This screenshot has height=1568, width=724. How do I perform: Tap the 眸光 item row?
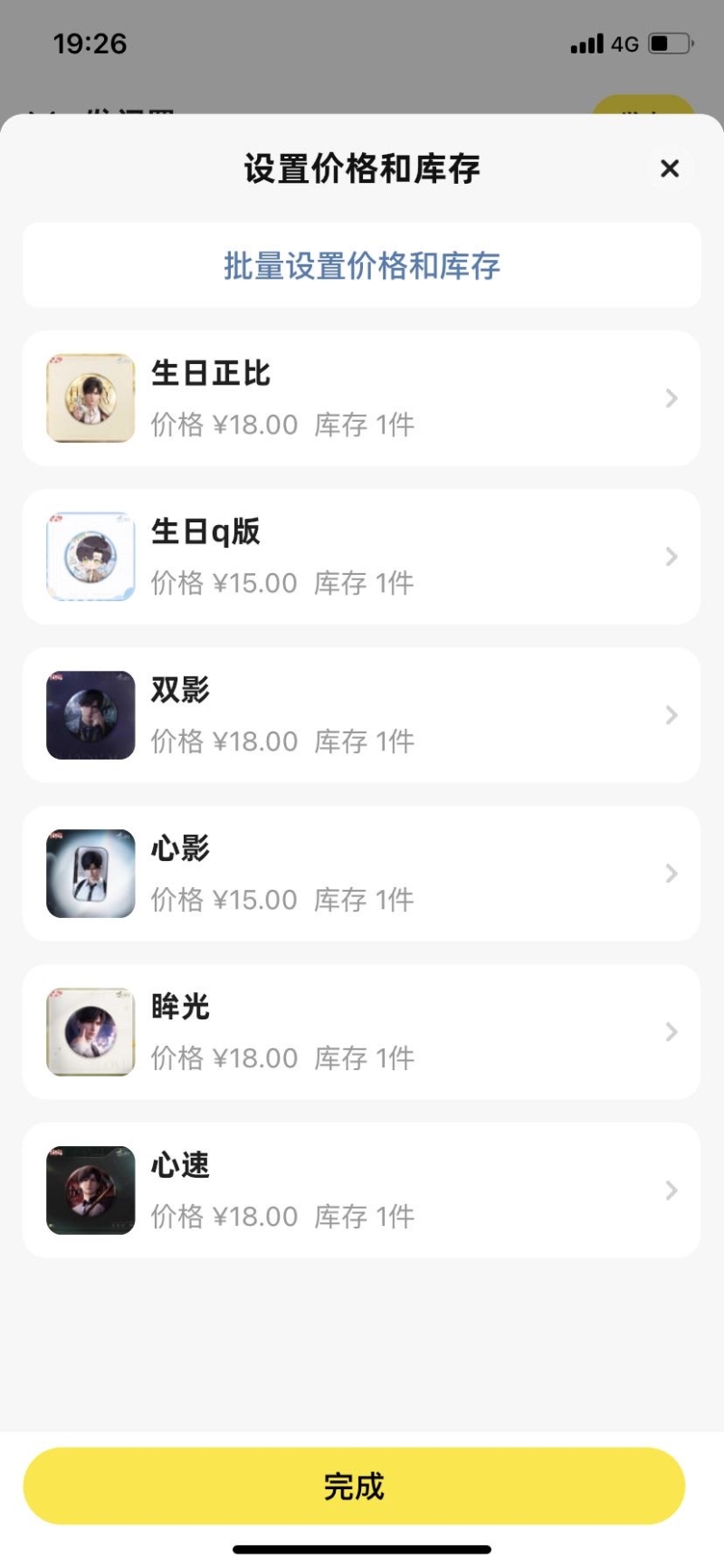[x=362, y=1032]
